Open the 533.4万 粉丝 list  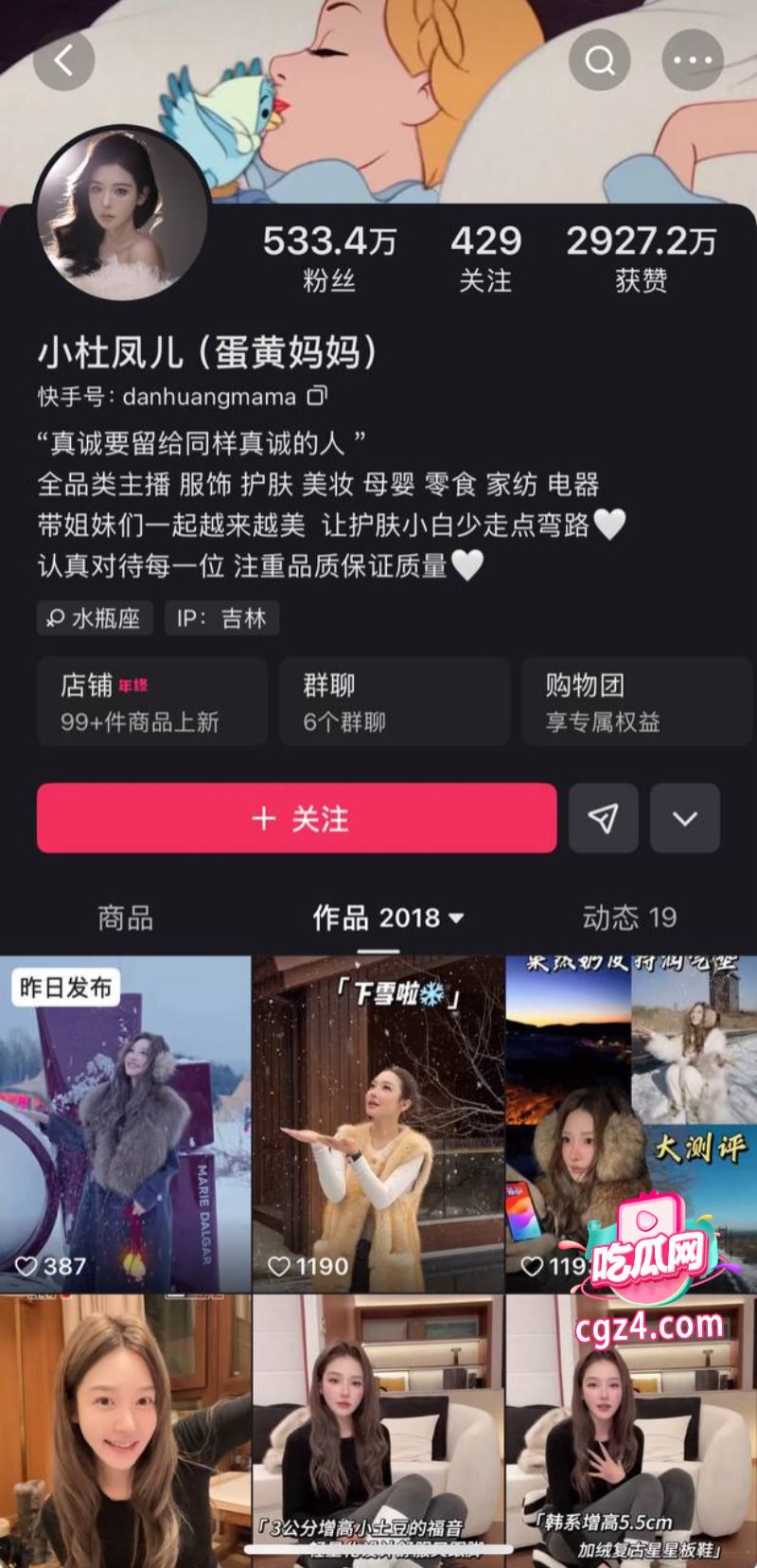coord(328,258)
